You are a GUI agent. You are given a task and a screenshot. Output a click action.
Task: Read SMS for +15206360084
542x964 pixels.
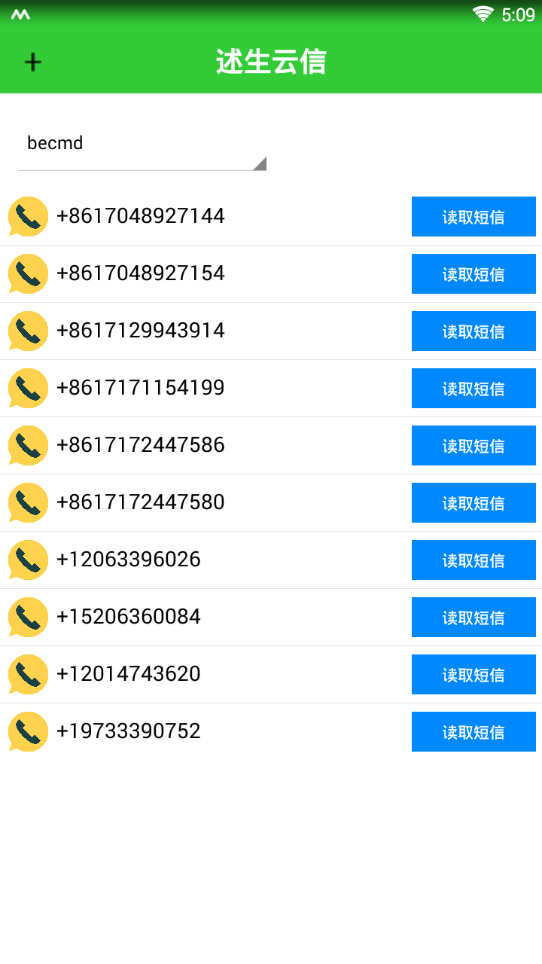[x=473, y=617]
